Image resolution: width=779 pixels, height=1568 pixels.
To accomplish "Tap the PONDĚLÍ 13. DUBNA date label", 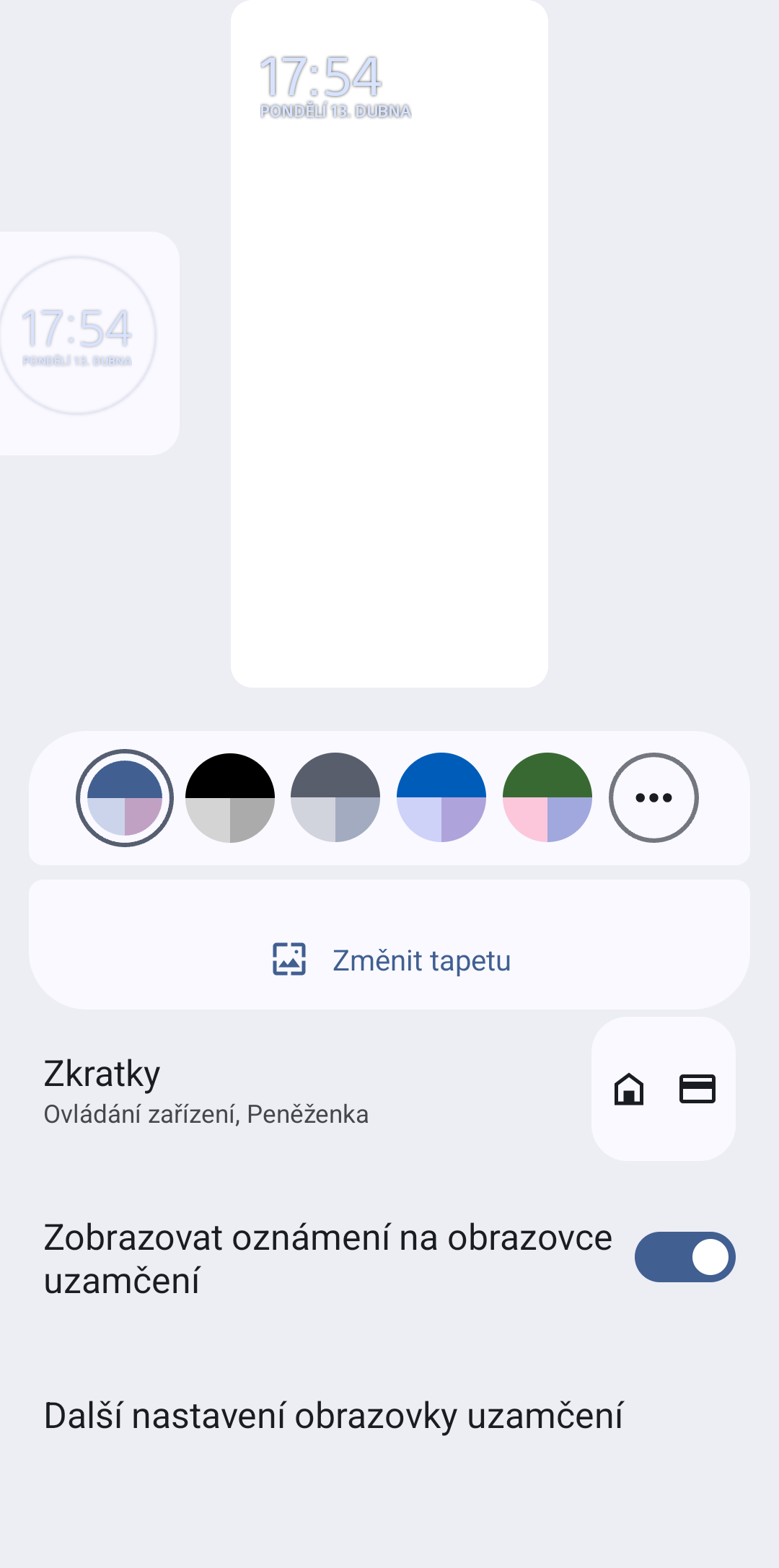I will tap(335, 111).
